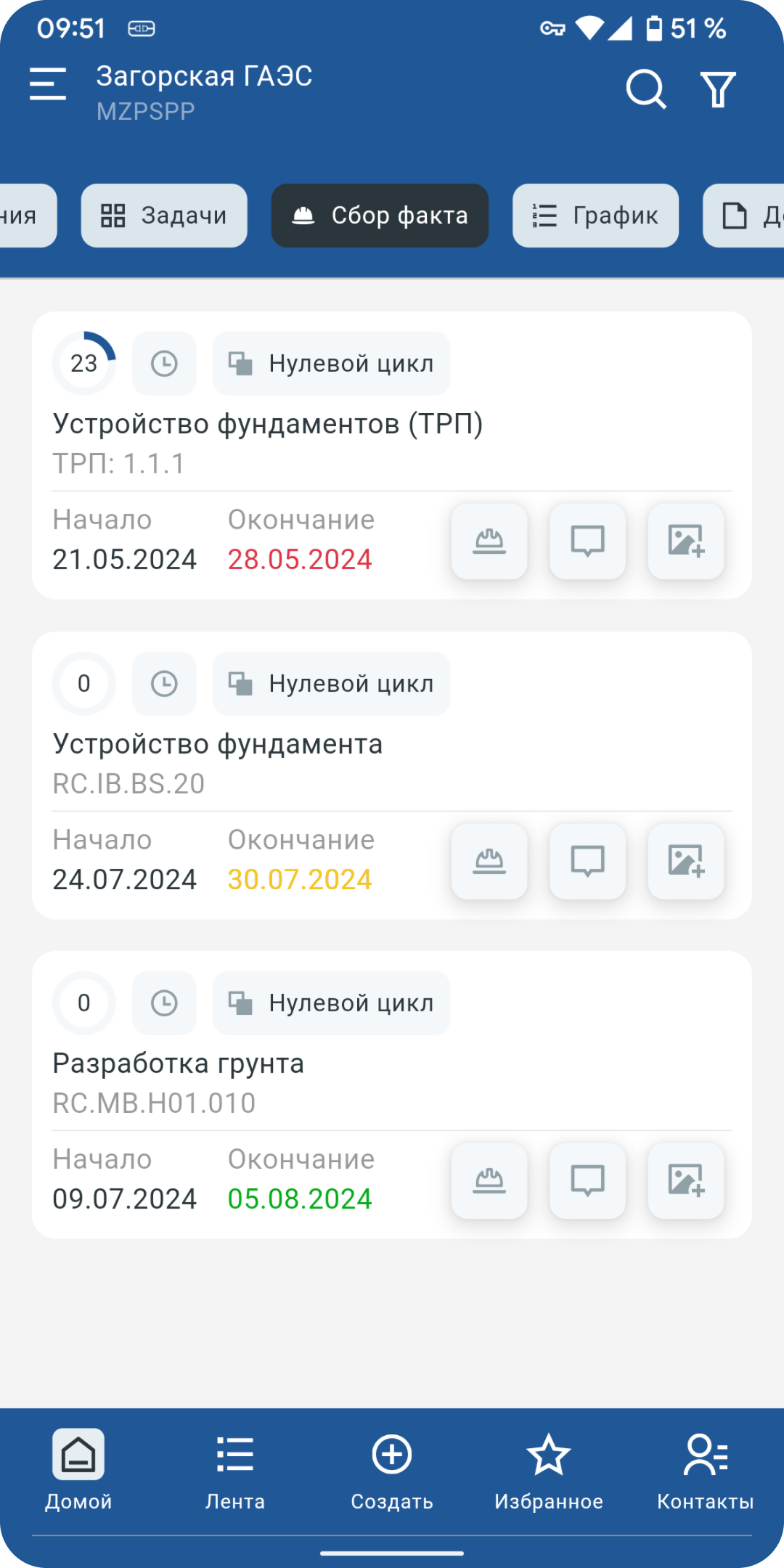Switch to the График tab
The height and width of the screenshot is (1568, 784).
click(x=595, y=216)
